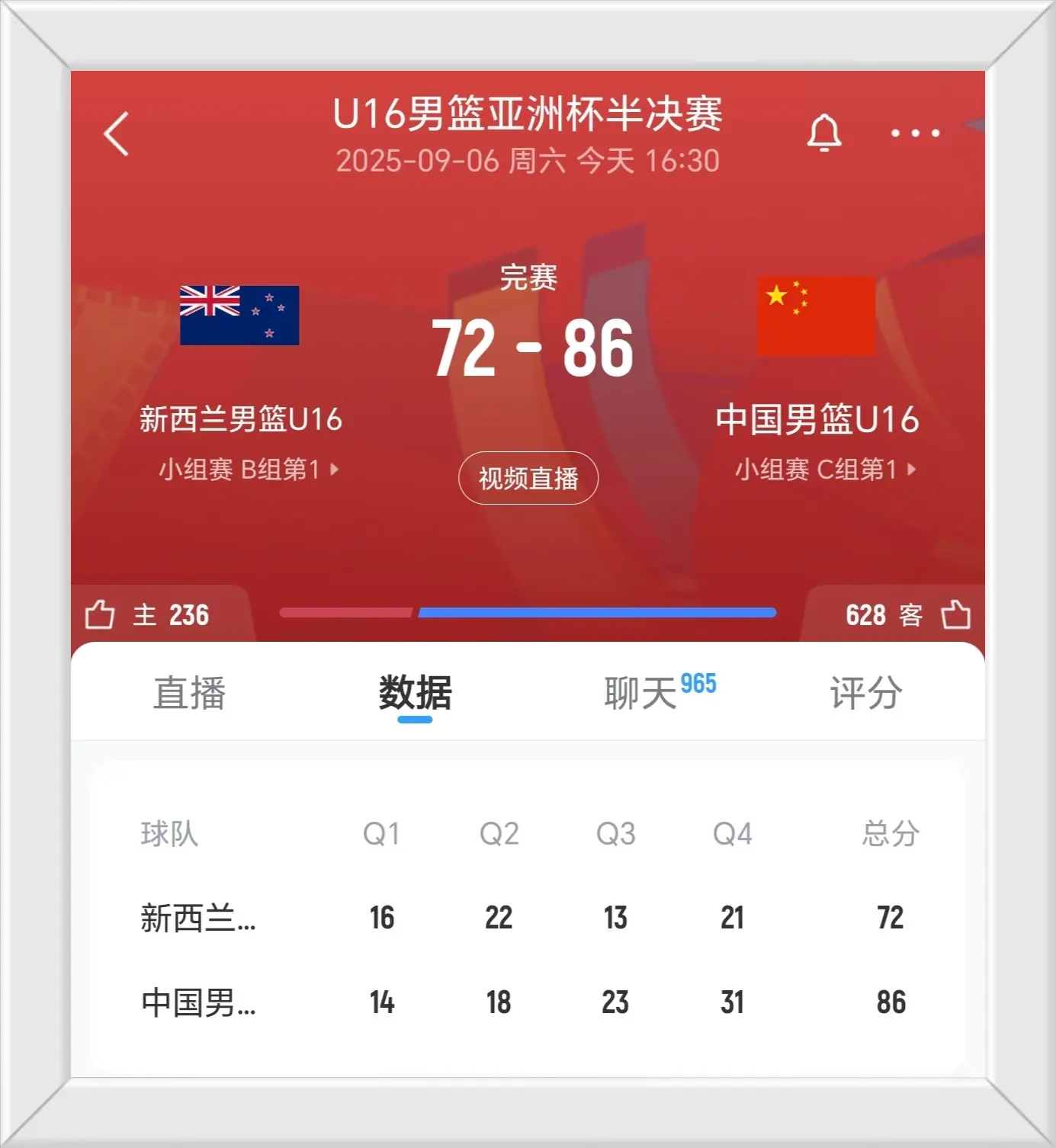This screenshot has height=1148, width=1056.
Task: Tap the 视频直播 video live button
Action: coord(528,479)
